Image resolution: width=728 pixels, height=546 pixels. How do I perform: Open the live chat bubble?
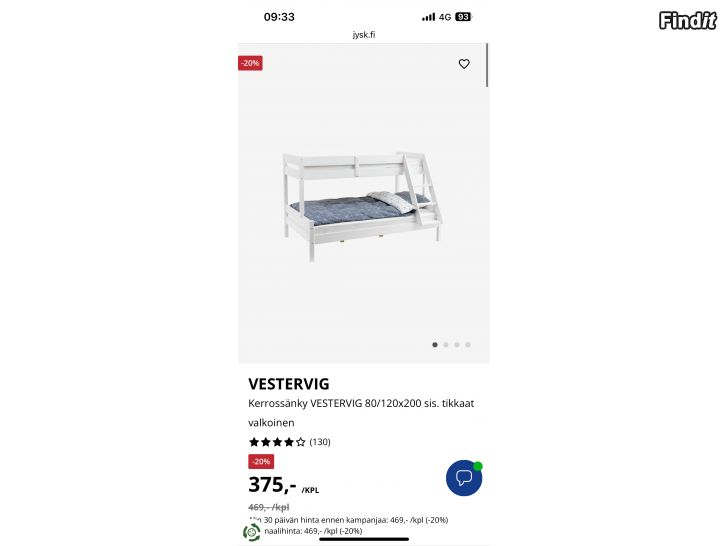pyautogui.click(x=464, y=477)
